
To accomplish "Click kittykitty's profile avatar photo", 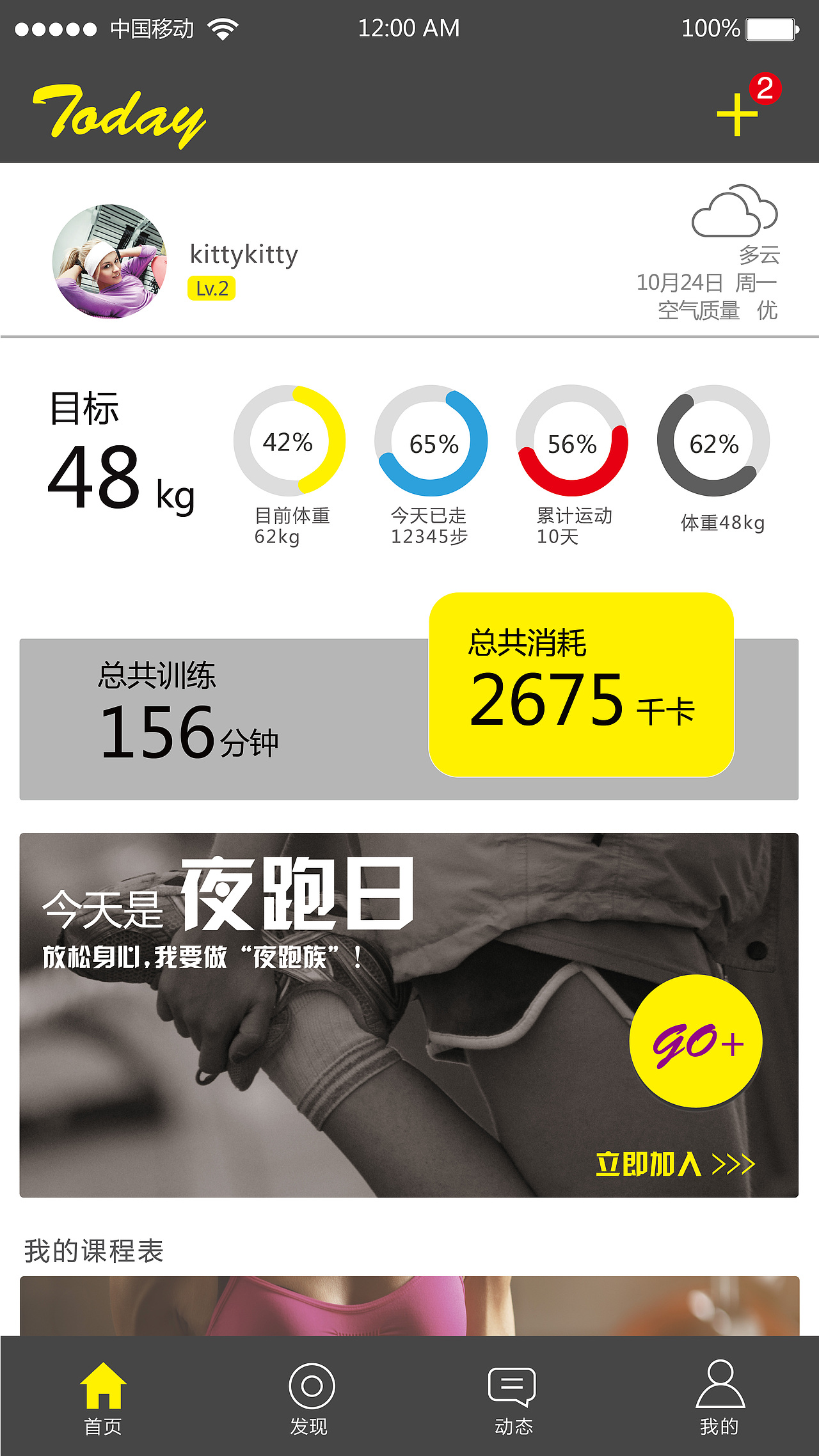I will point(109,262).
